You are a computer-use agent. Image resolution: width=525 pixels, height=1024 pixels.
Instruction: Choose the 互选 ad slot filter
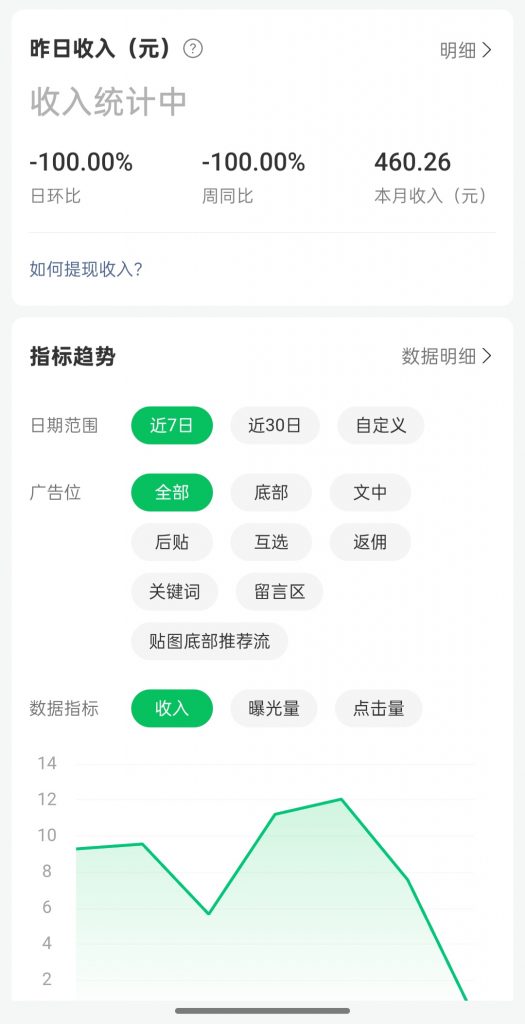[271, 542]
